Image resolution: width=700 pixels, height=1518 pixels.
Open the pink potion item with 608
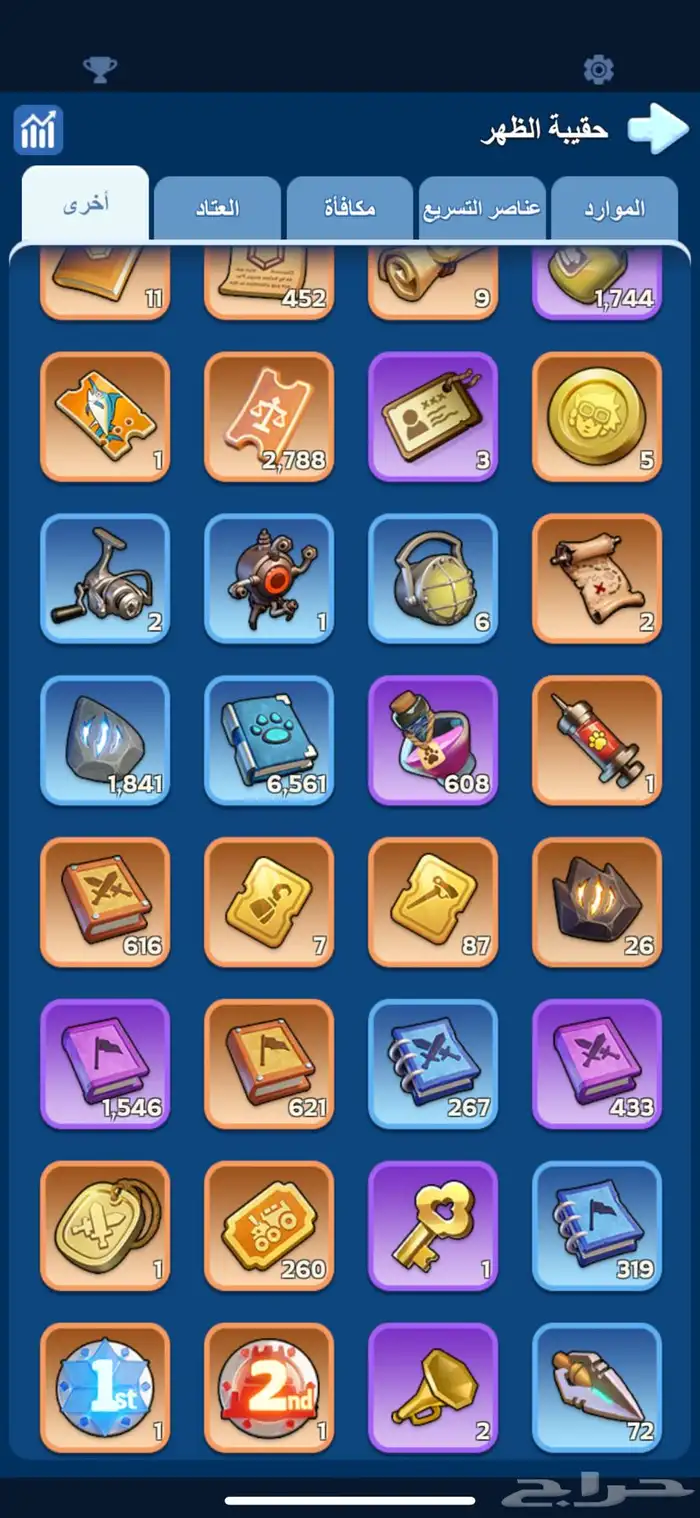(x=433, y=740)
